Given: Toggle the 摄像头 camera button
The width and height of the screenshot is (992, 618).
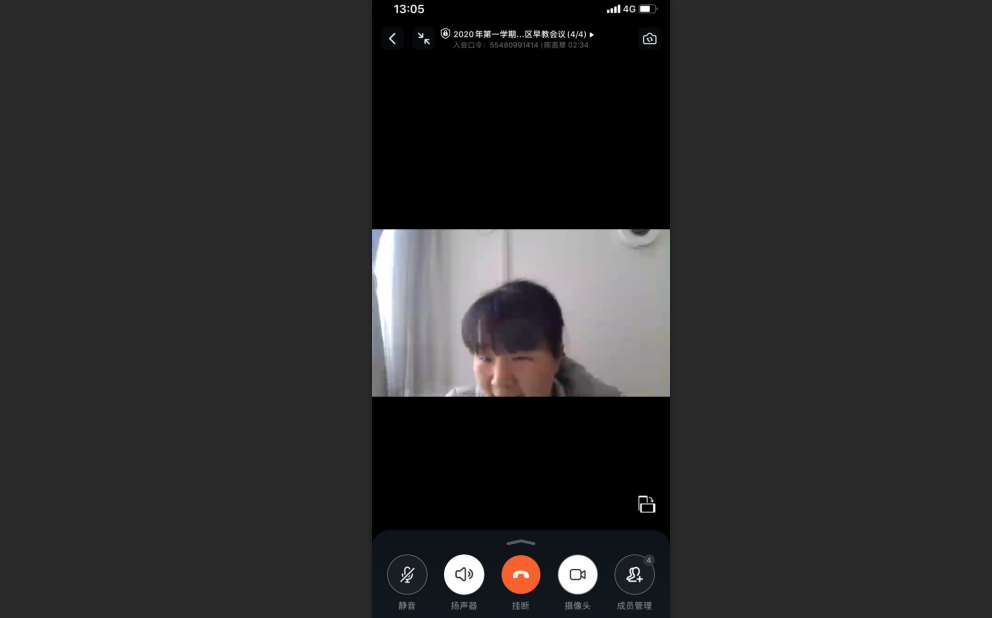Looking at the screenshot, I should click(x=578, y=575).
